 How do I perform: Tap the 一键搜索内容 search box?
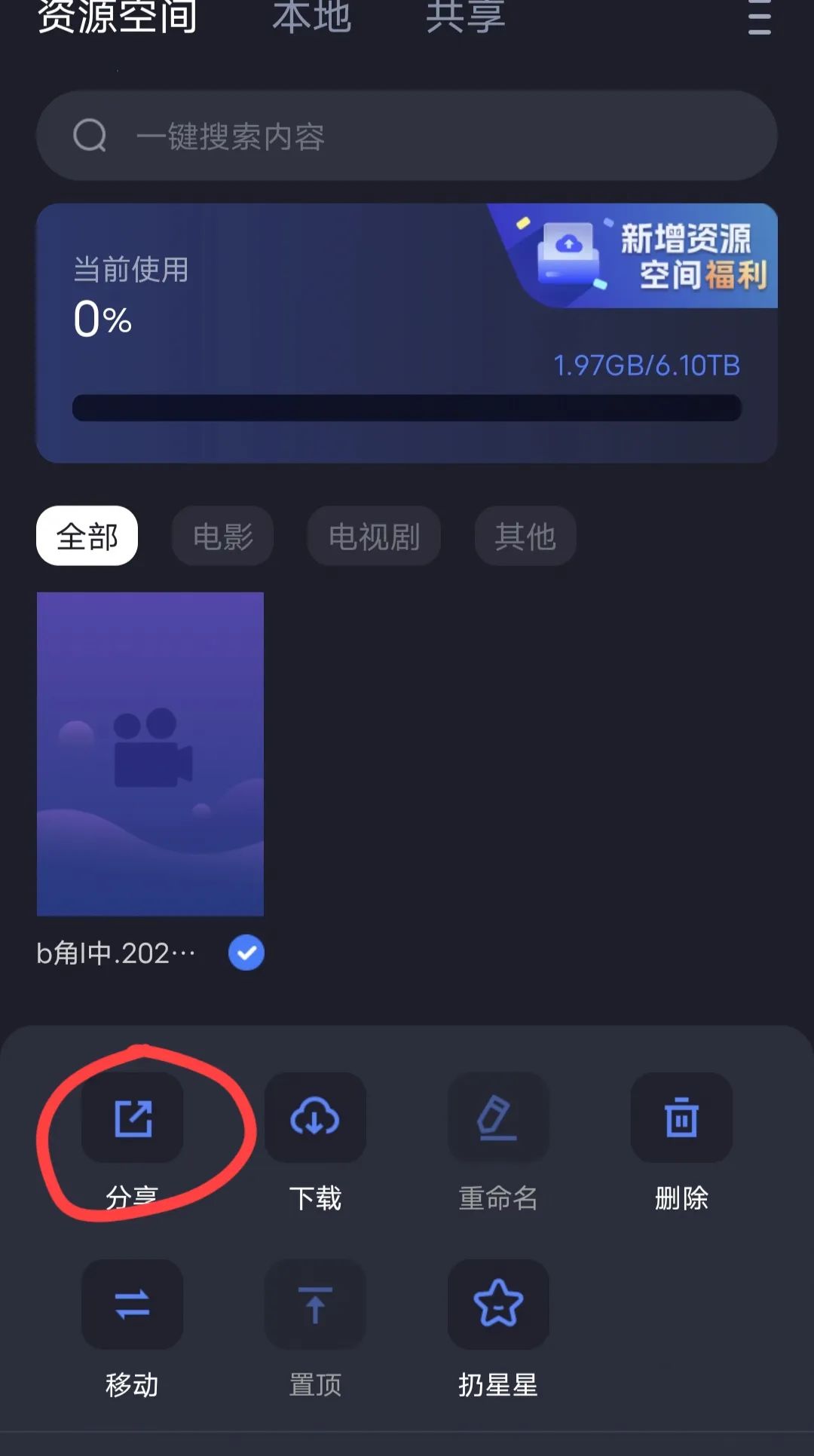click(x=407, y=136)
